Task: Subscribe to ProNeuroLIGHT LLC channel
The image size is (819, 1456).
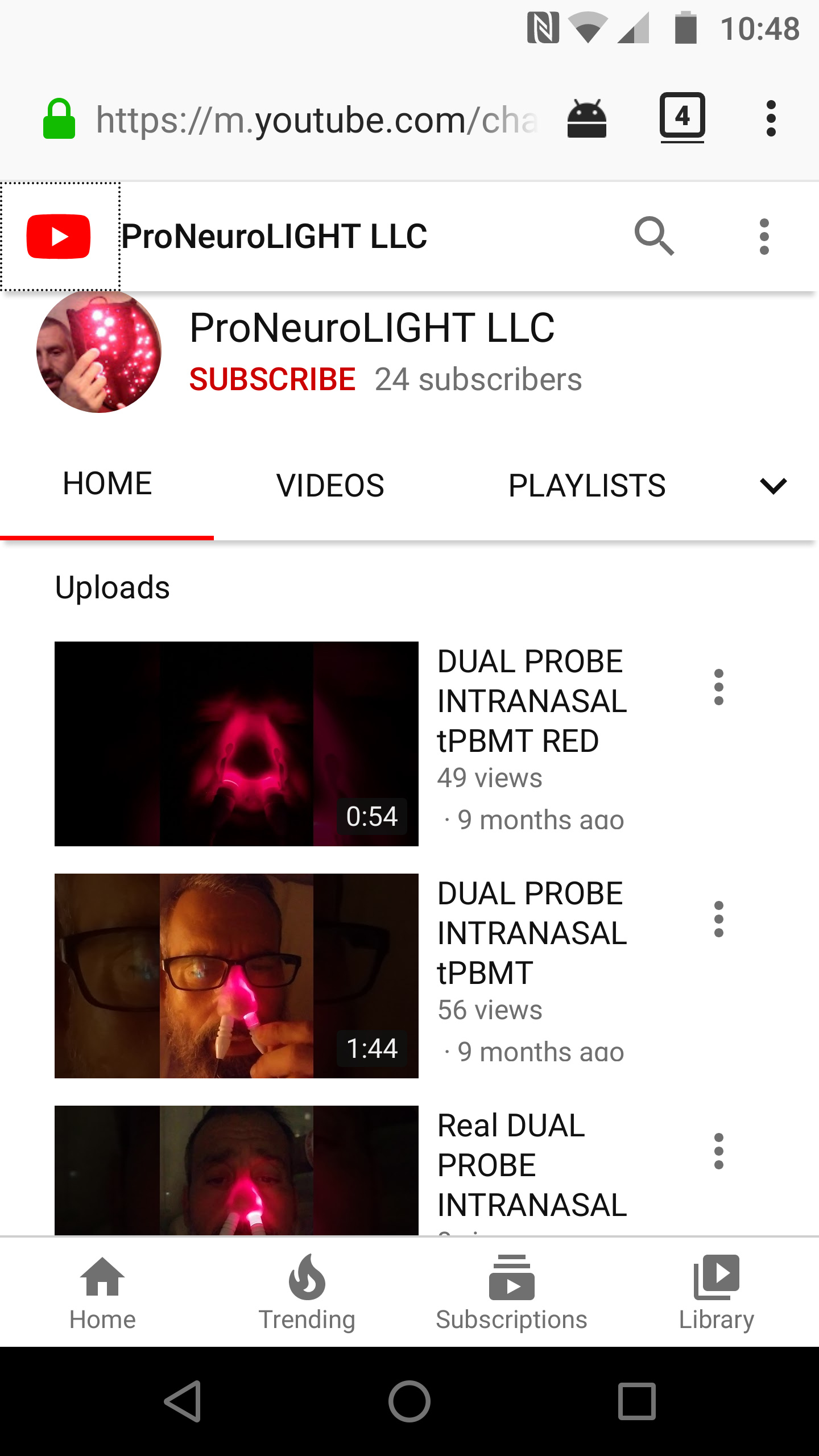Action: click(x=272, y=379)
